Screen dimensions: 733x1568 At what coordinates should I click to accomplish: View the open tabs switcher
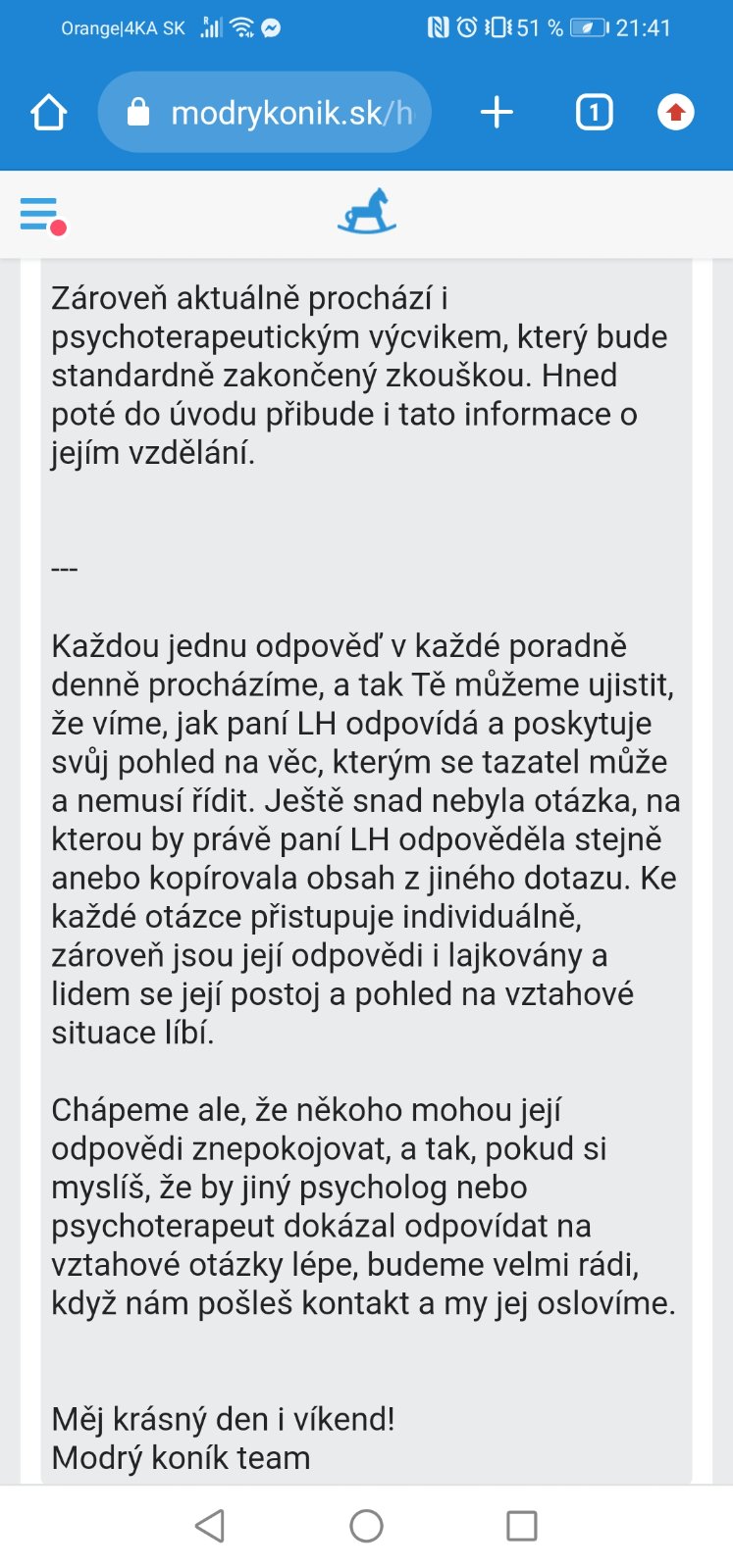point(594,113)
